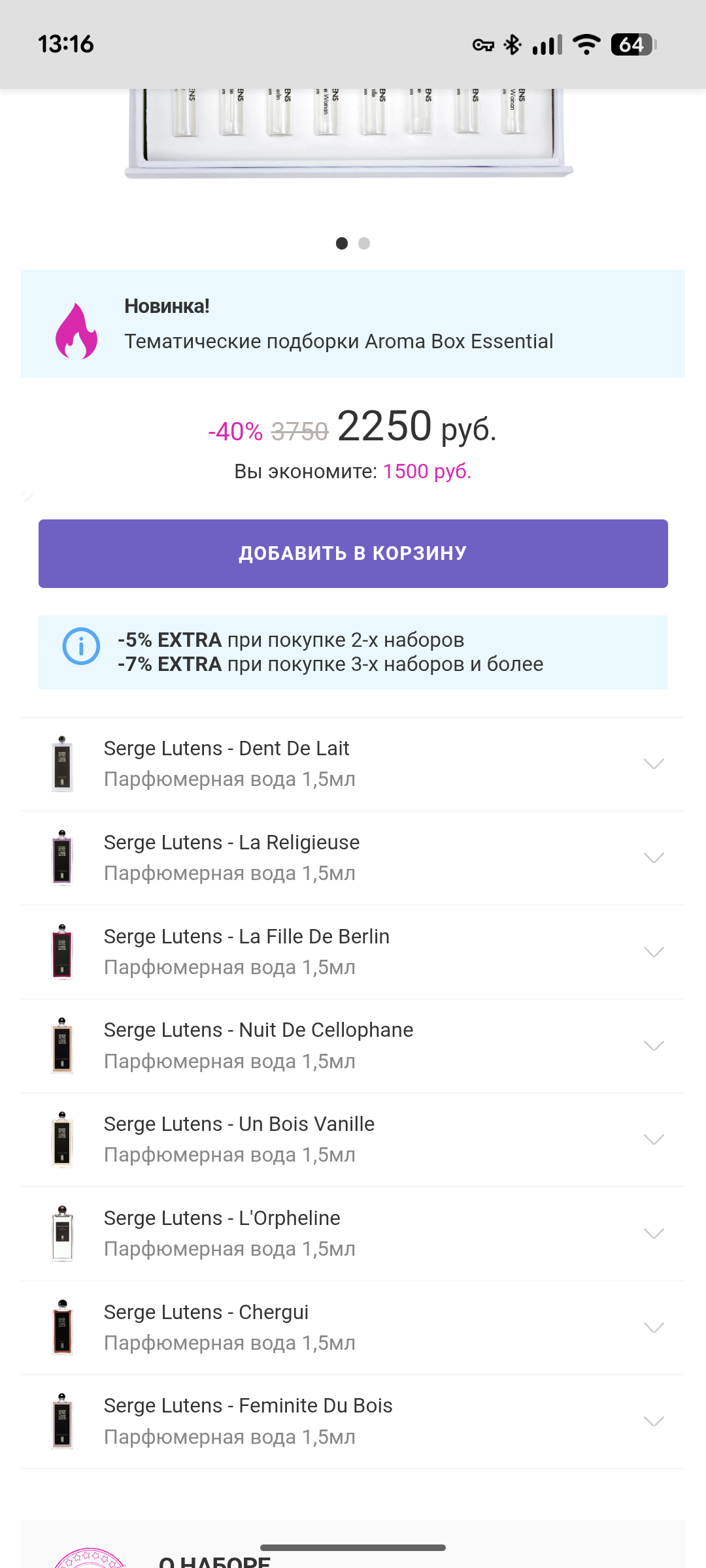Expand the L'Orpheline sample details

(x=653, y=1233)
